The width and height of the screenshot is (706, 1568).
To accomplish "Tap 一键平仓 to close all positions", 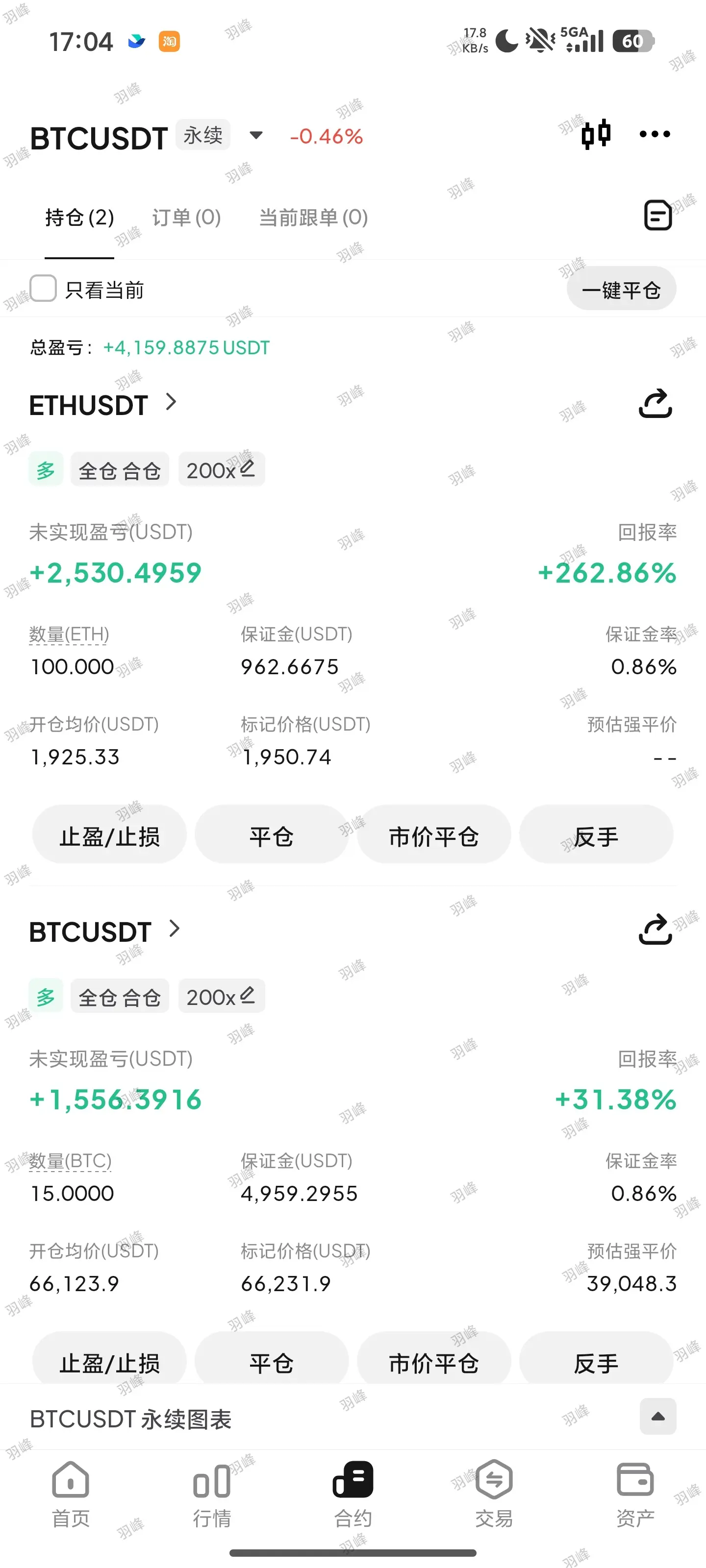I will click(x=621, y=289).
